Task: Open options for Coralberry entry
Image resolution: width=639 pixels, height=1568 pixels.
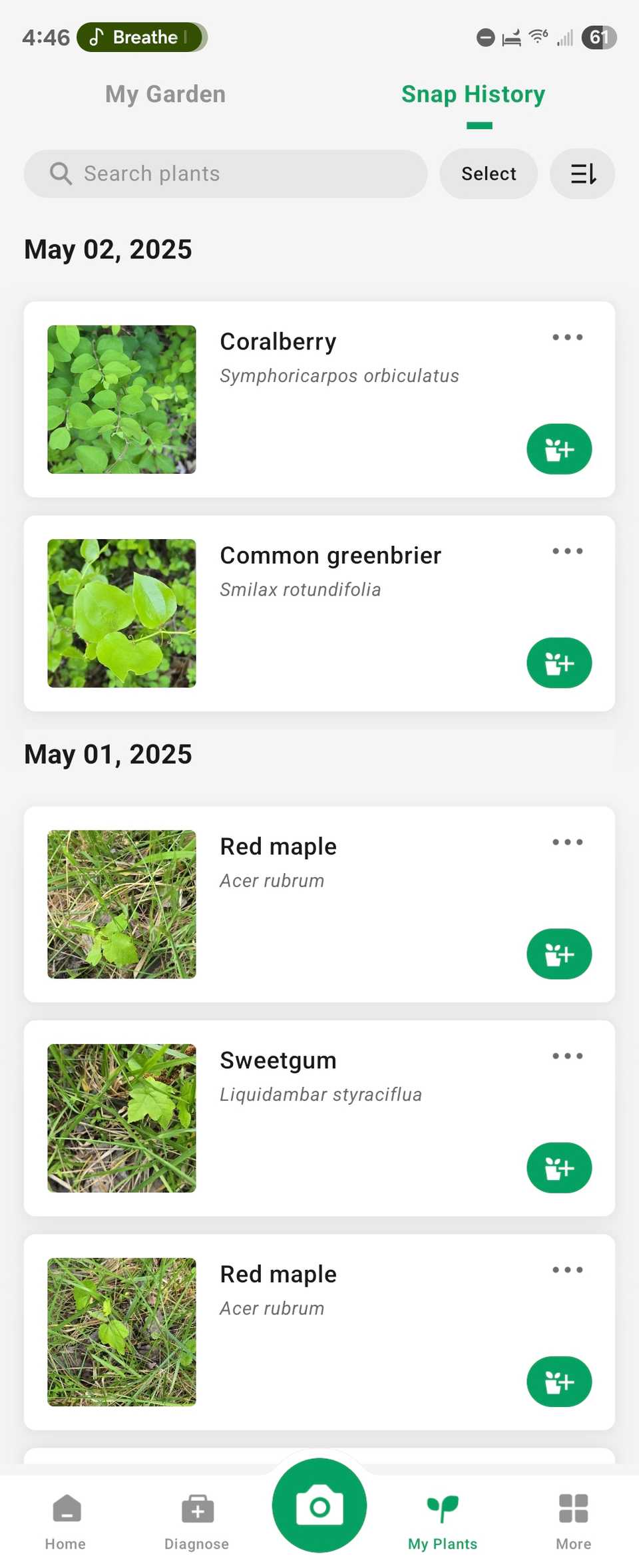Action: 567,337
